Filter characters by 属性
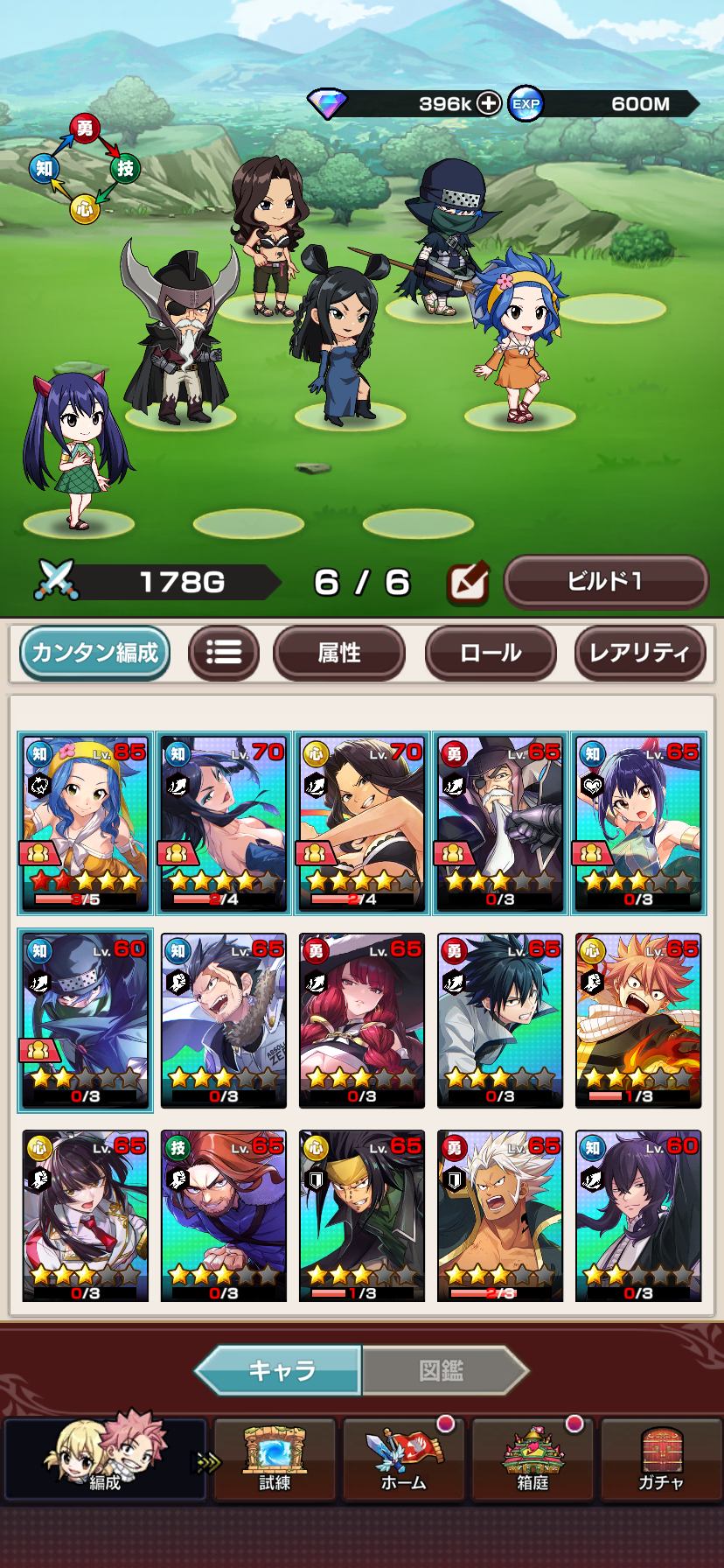 (x=339, y=653)
